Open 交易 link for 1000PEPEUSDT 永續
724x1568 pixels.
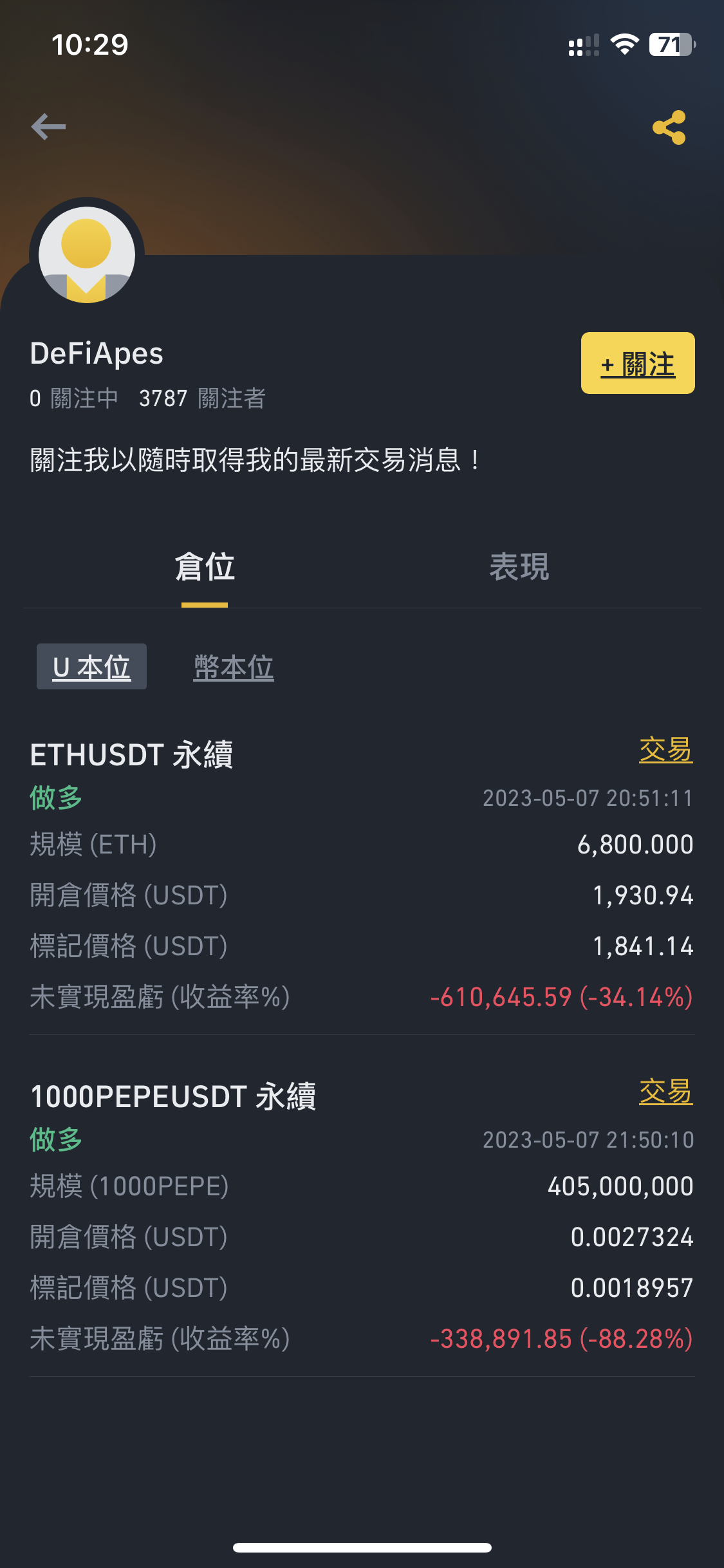point(666,1092)
